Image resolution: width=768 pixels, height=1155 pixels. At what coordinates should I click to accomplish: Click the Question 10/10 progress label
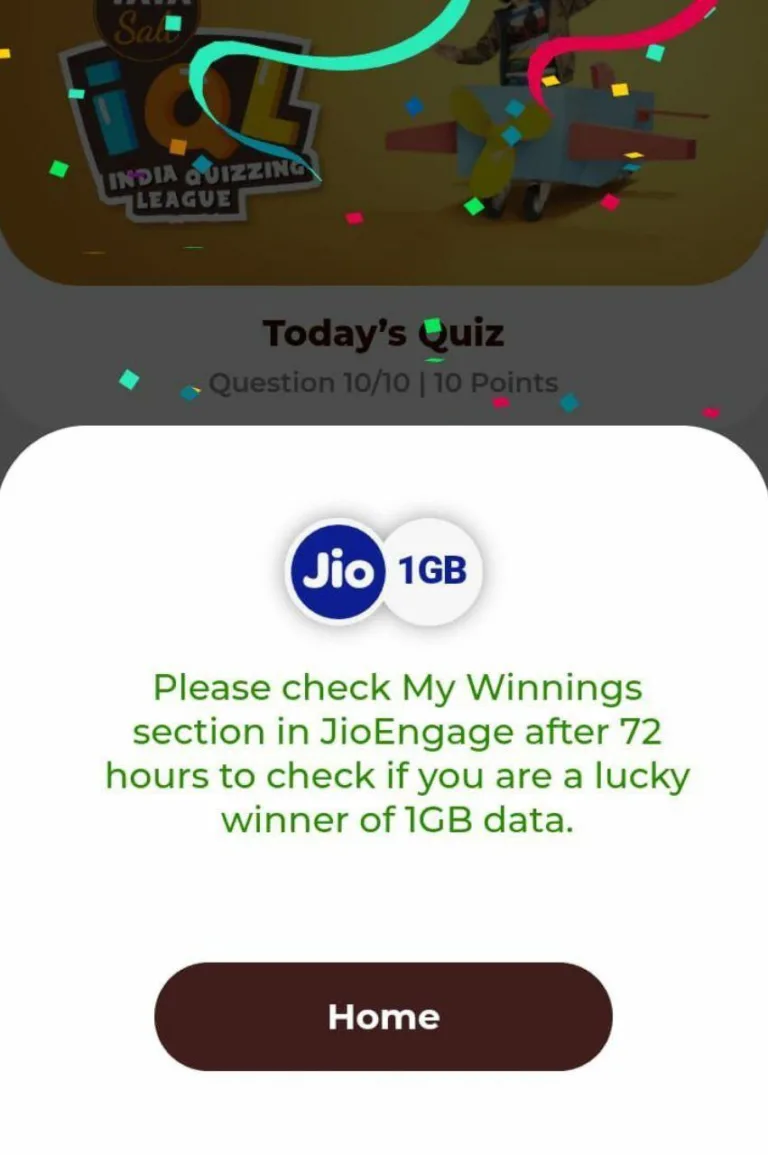point(310,382)
